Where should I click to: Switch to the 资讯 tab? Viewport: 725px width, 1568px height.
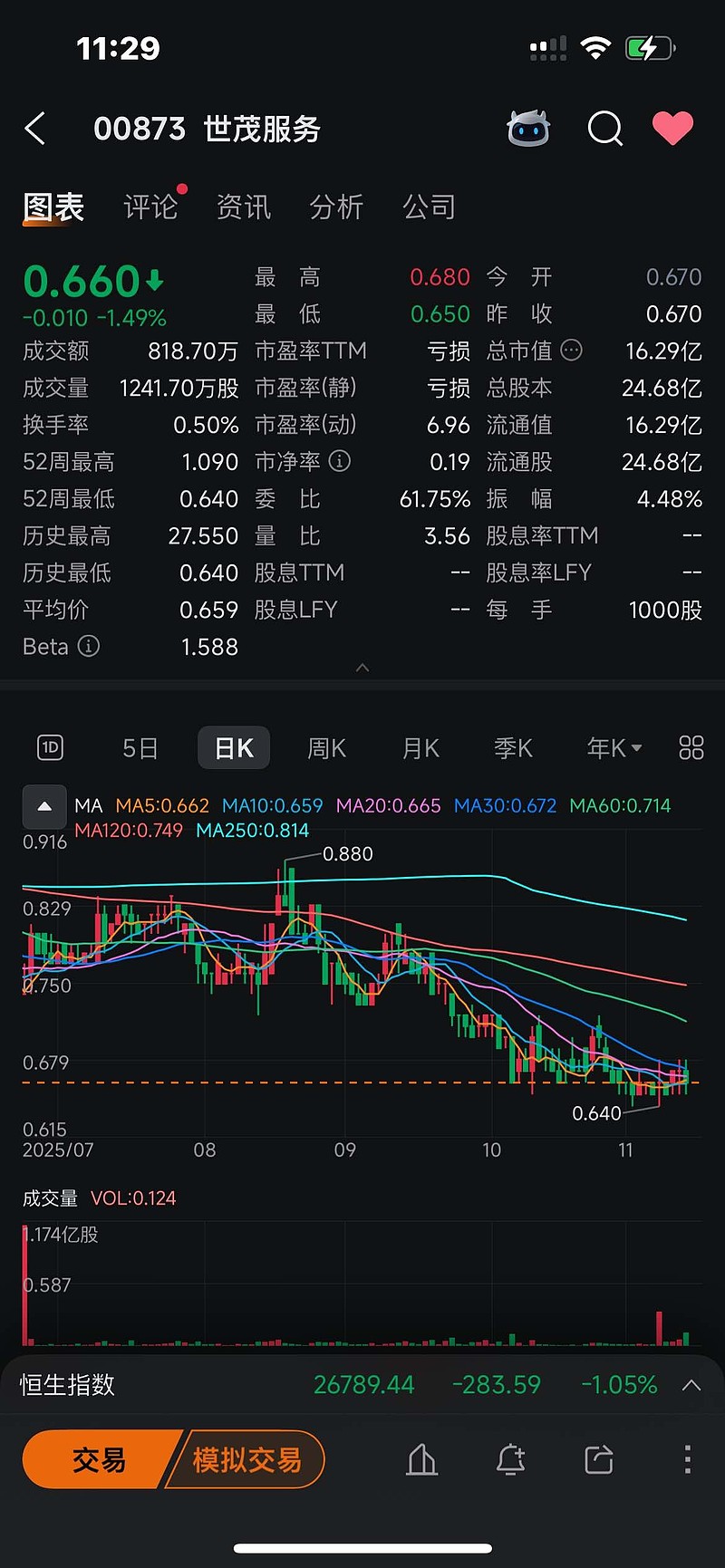(244, 207)
